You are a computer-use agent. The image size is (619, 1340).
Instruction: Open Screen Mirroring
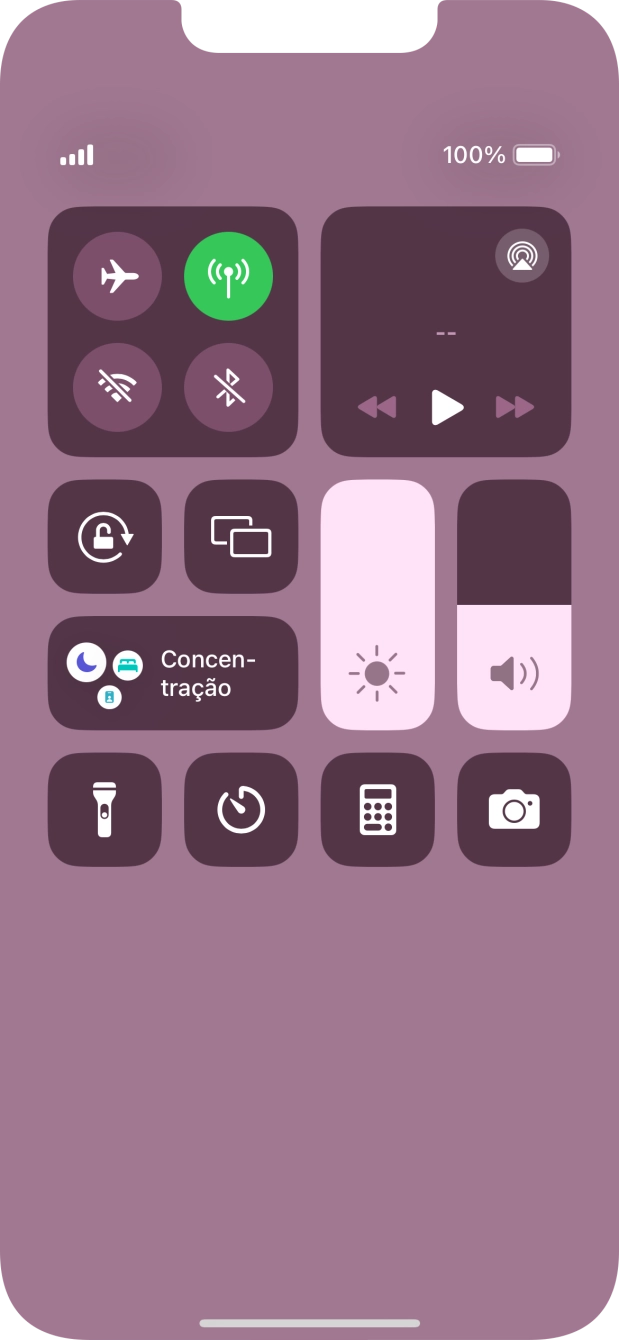(241, 537)
